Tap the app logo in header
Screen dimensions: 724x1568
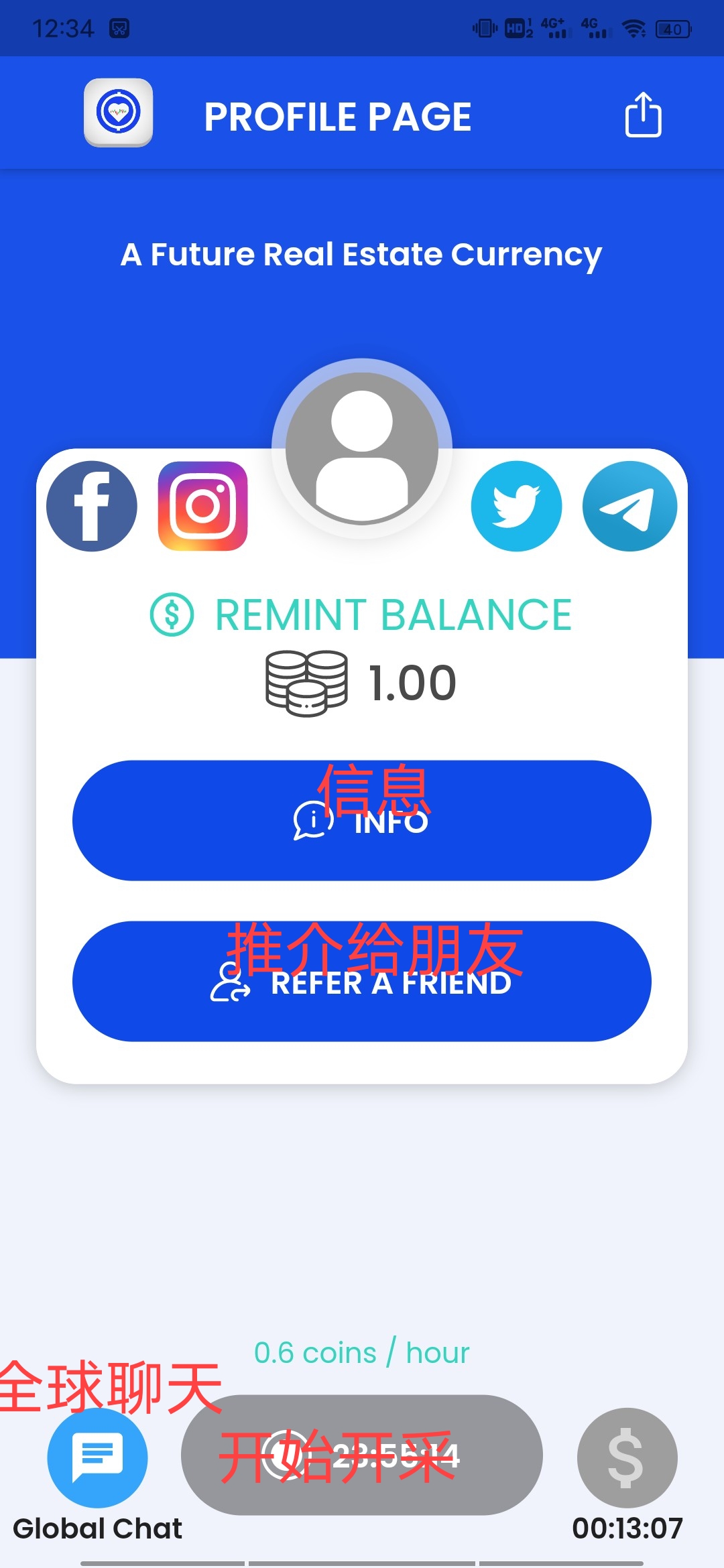tap(119, 113)
